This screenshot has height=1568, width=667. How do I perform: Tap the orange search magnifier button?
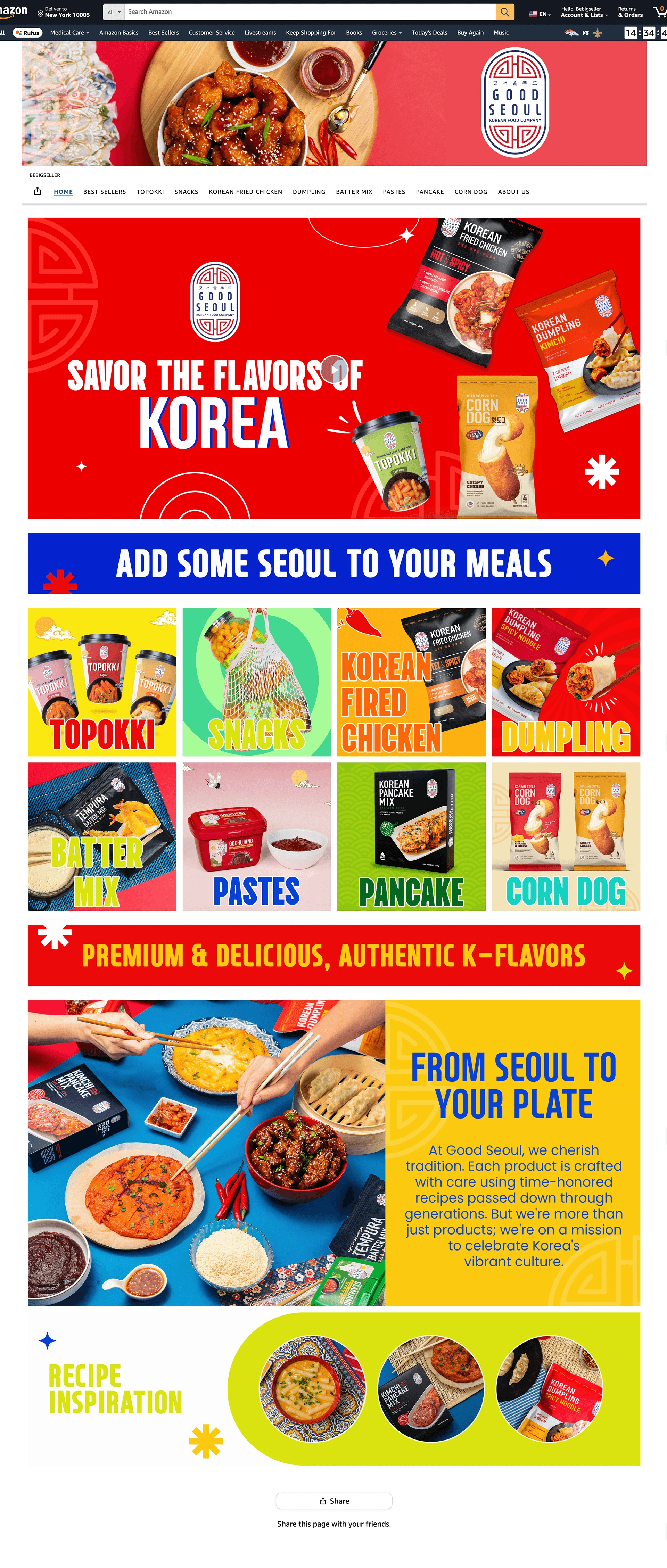[x=504, y=11]
